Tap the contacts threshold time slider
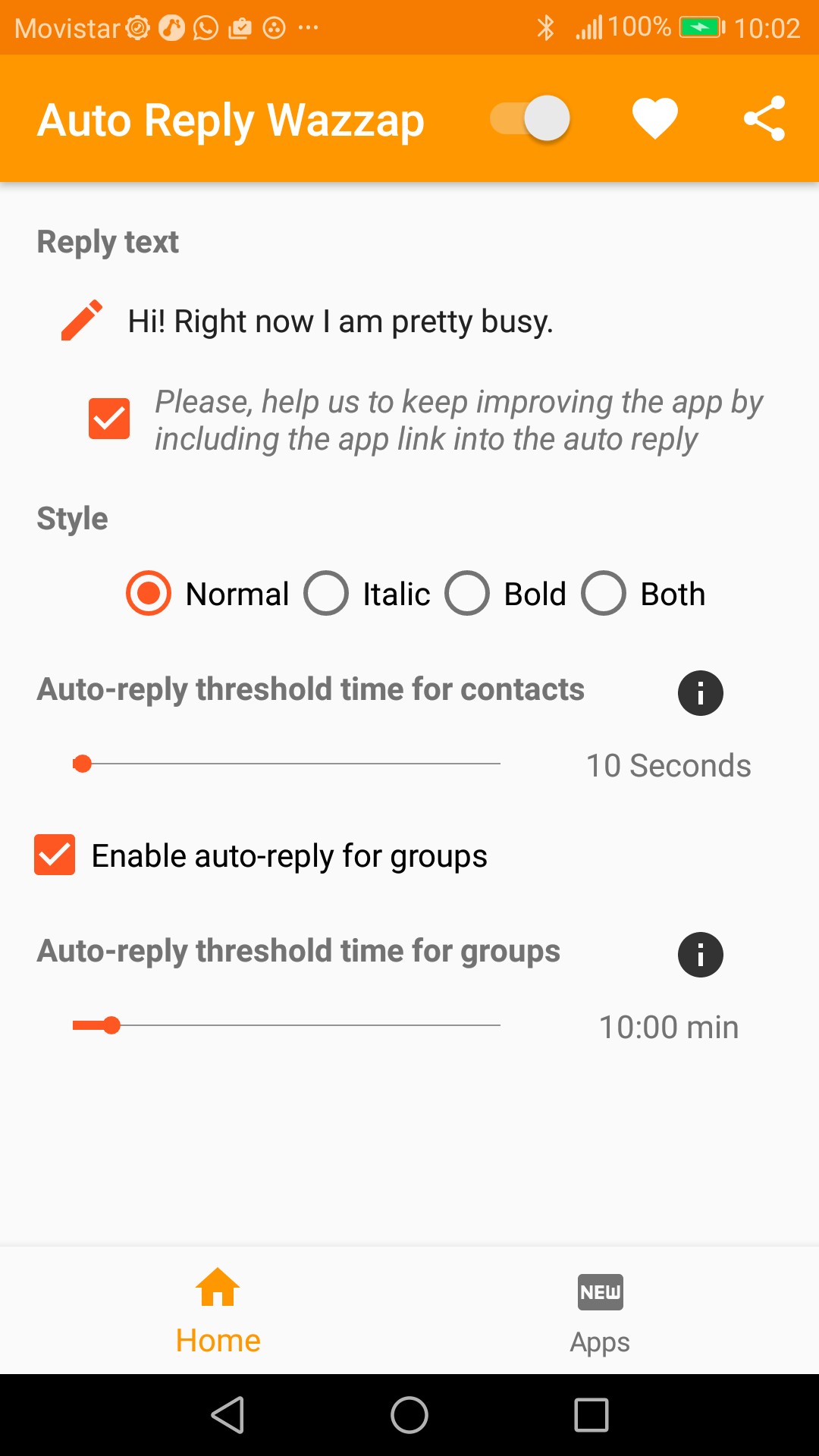 (x=287, y=764)
